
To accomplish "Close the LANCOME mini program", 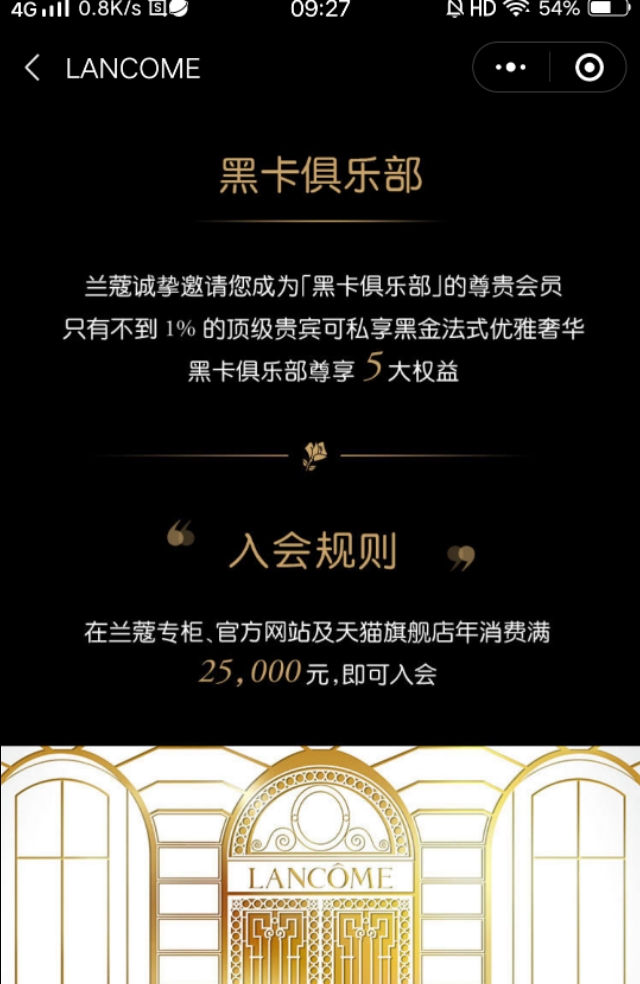I will 590,68.
